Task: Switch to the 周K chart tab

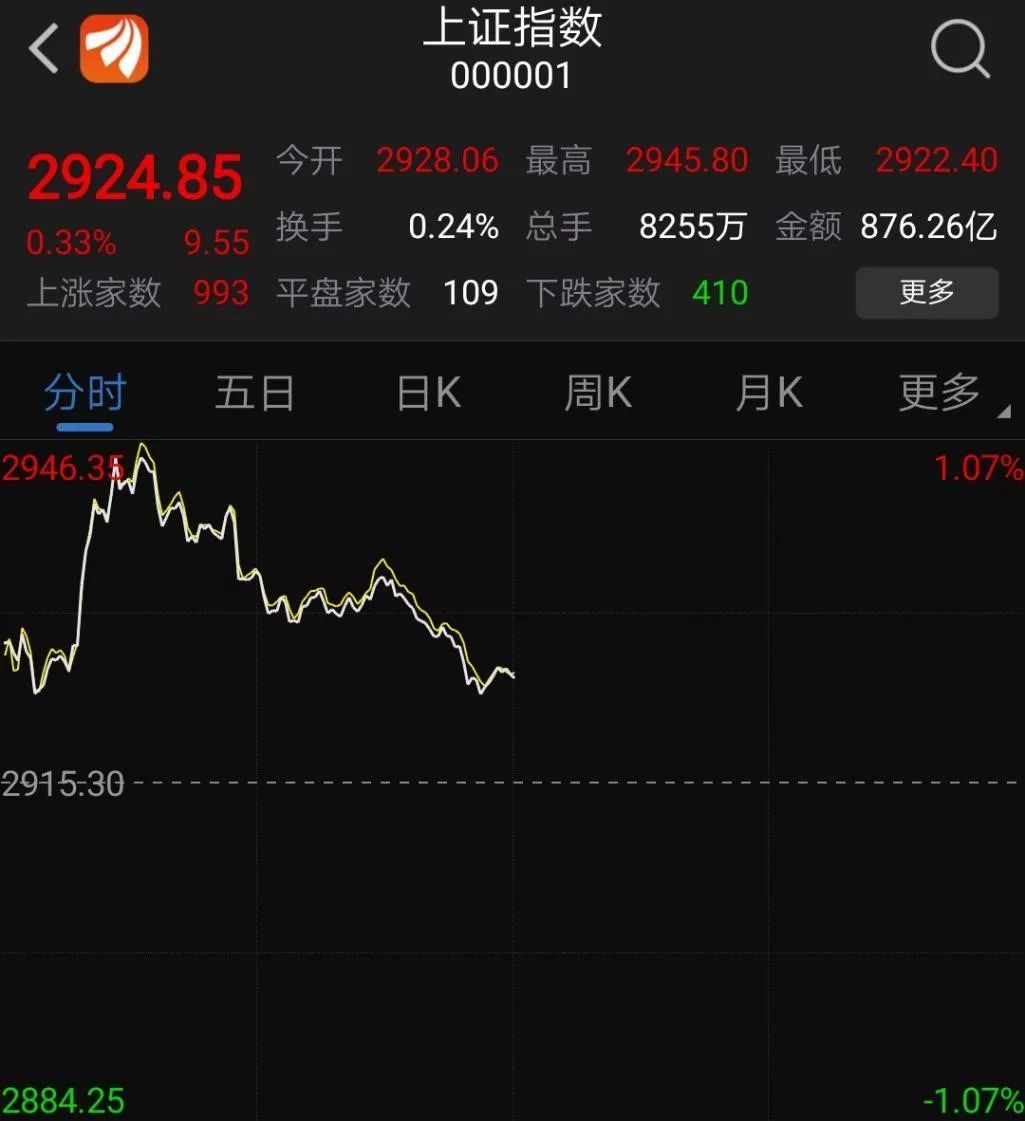Action: point(597,392)
